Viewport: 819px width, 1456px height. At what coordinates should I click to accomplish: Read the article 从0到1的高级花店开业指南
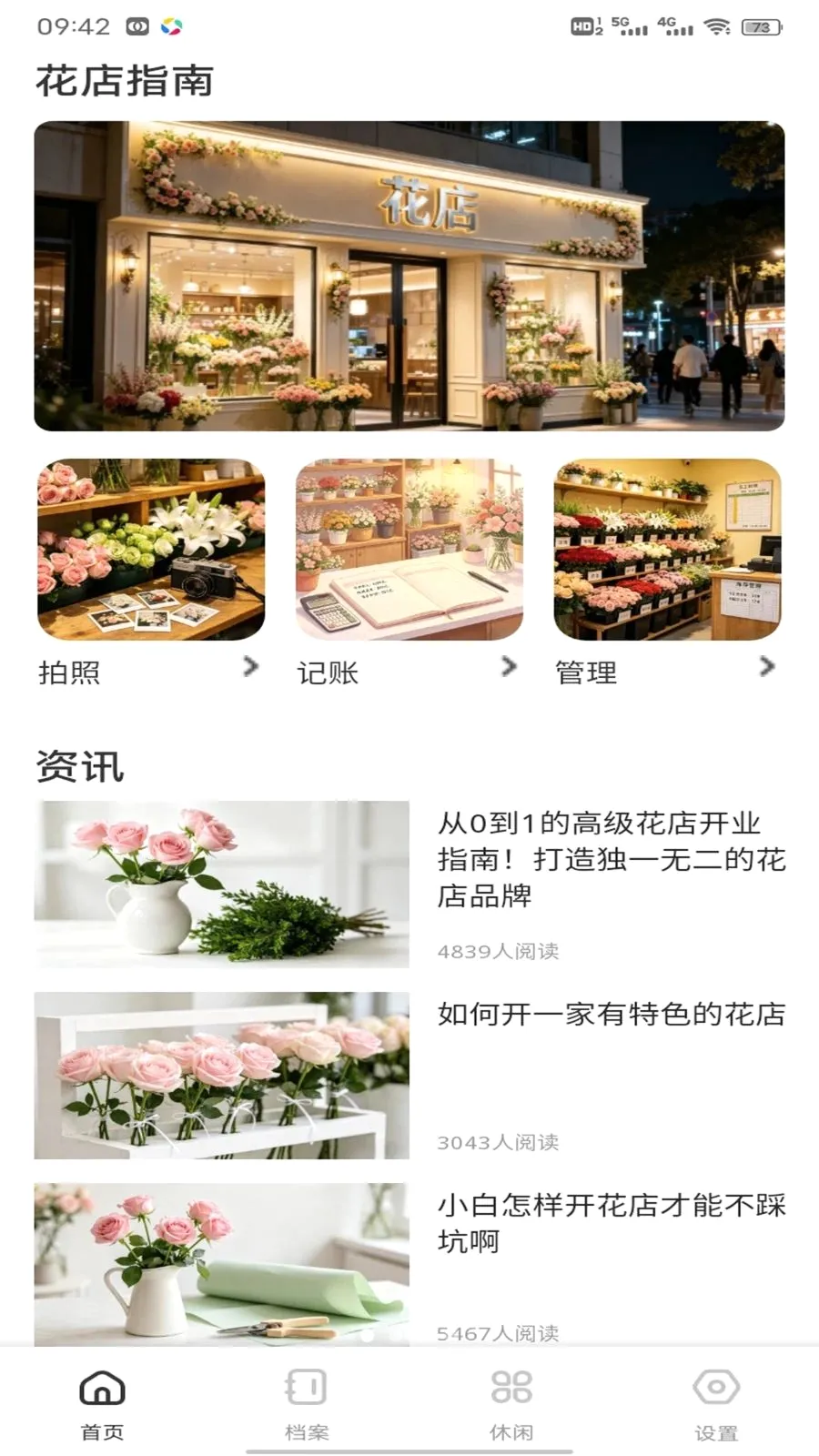tap(409, 884)
